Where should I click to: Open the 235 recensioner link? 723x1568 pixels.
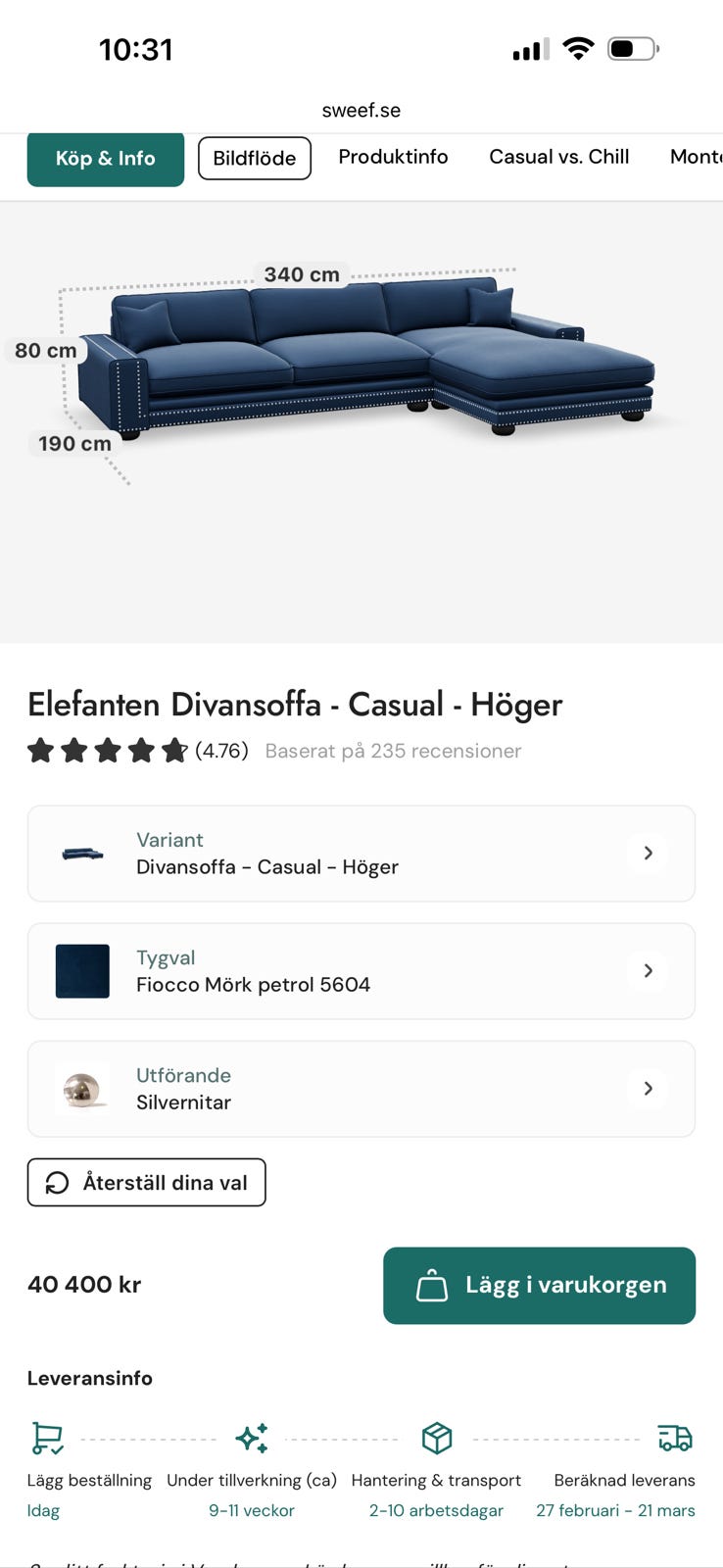[x=392, y=750]
